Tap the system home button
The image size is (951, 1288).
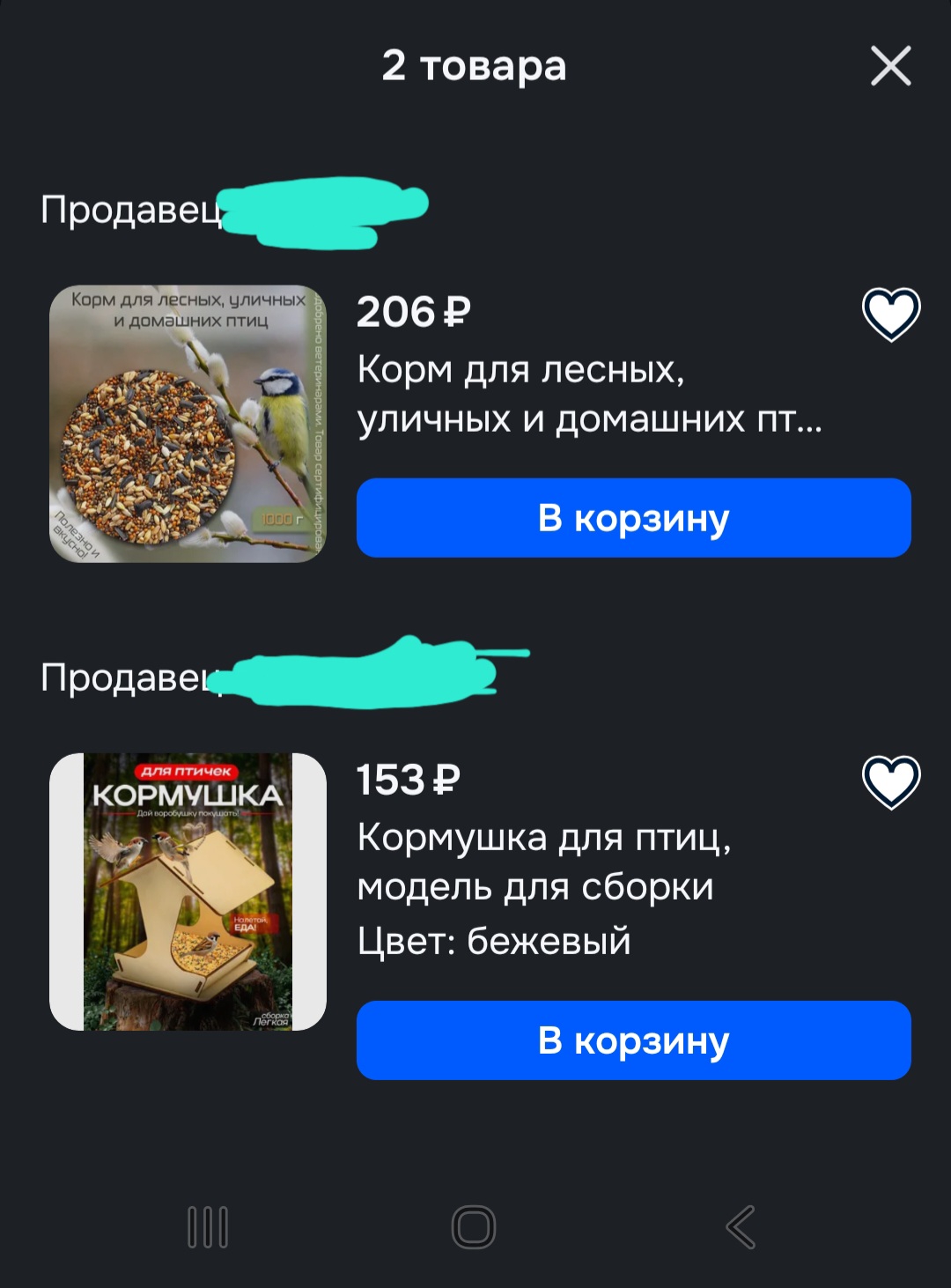pos(474,1226)
